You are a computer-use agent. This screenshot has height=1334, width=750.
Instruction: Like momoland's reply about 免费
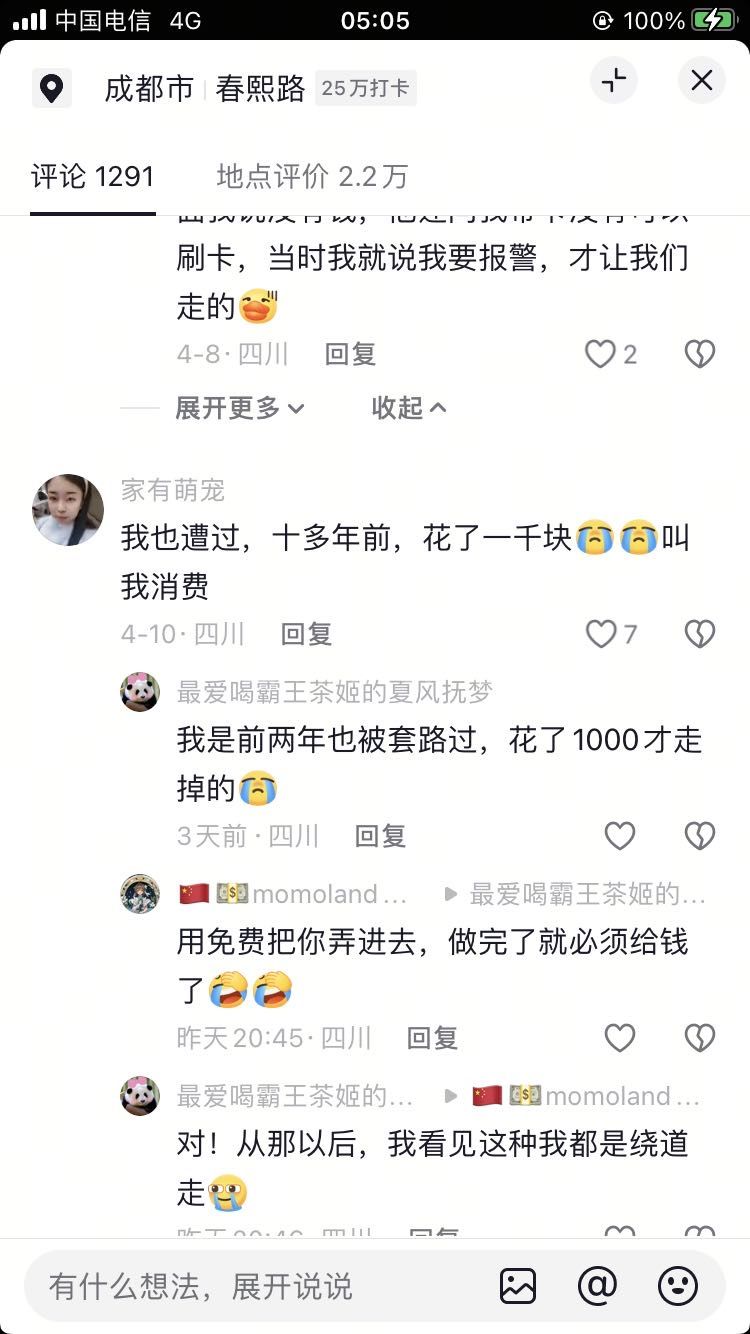[x=620, y=1038]
